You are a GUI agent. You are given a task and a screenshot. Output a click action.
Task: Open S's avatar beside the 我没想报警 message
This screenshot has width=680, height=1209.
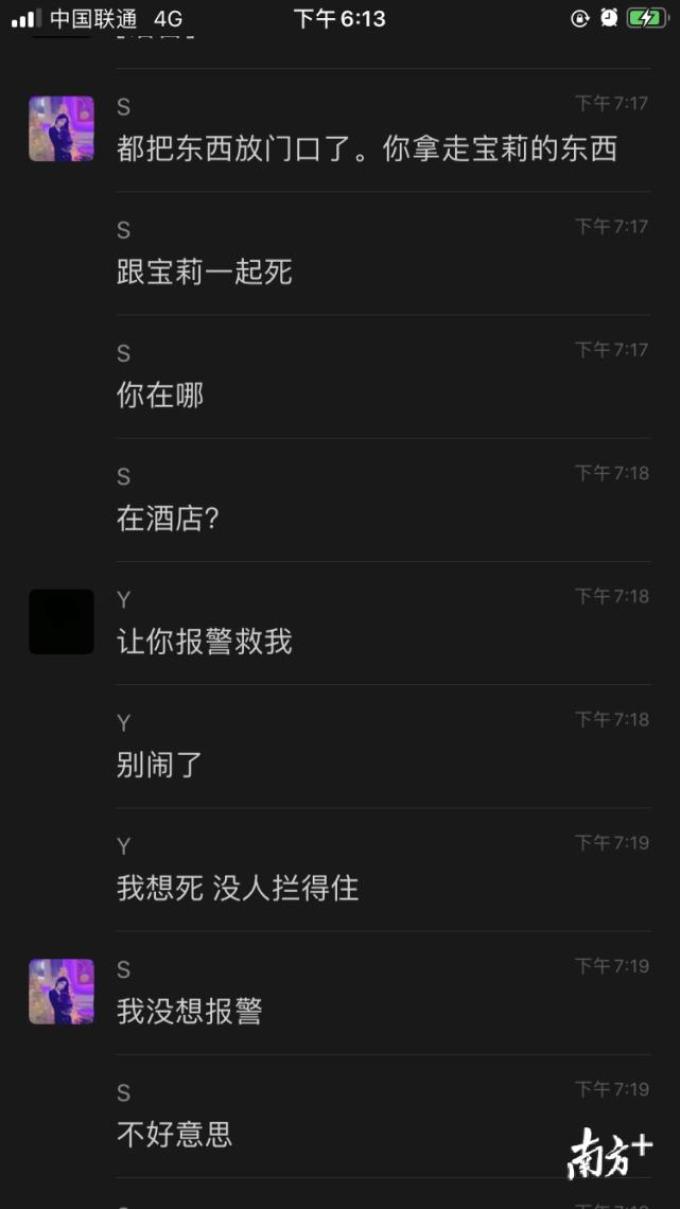[61, 992]
